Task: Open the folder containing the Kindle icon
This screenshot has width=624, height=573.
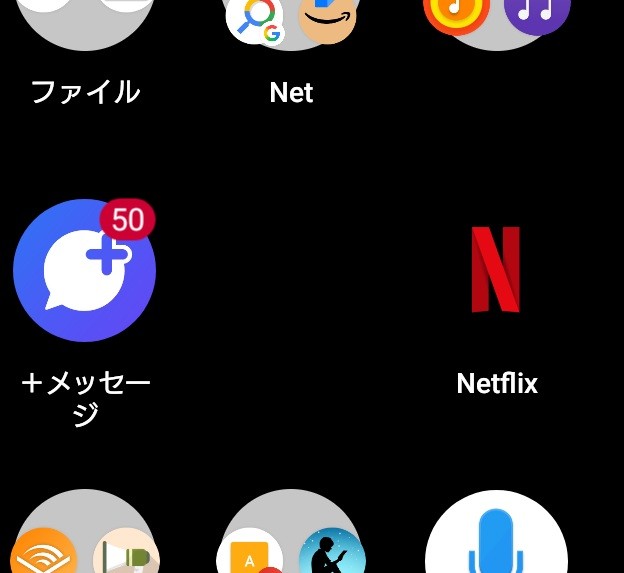Action: (x=291, y=535)
